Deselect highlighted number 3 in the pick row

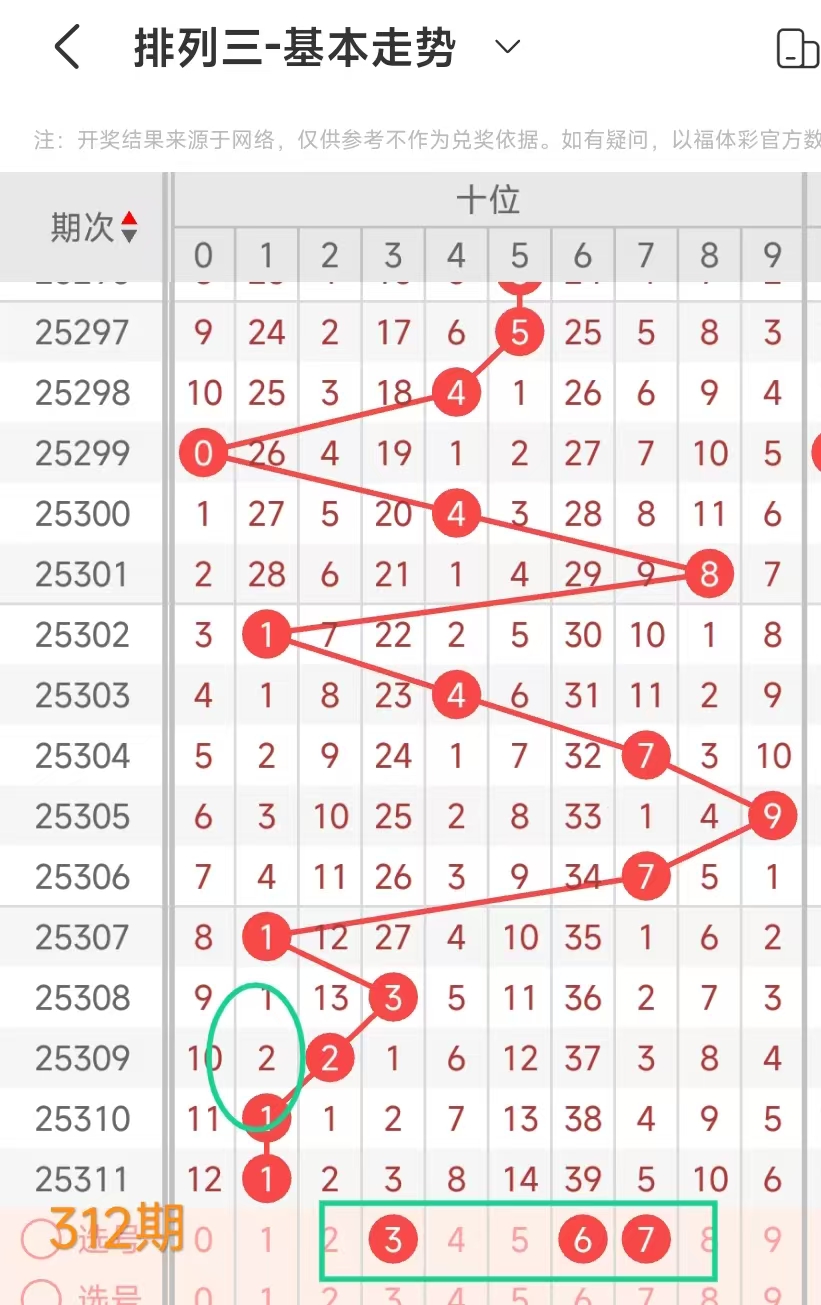tap(393, 1241)
